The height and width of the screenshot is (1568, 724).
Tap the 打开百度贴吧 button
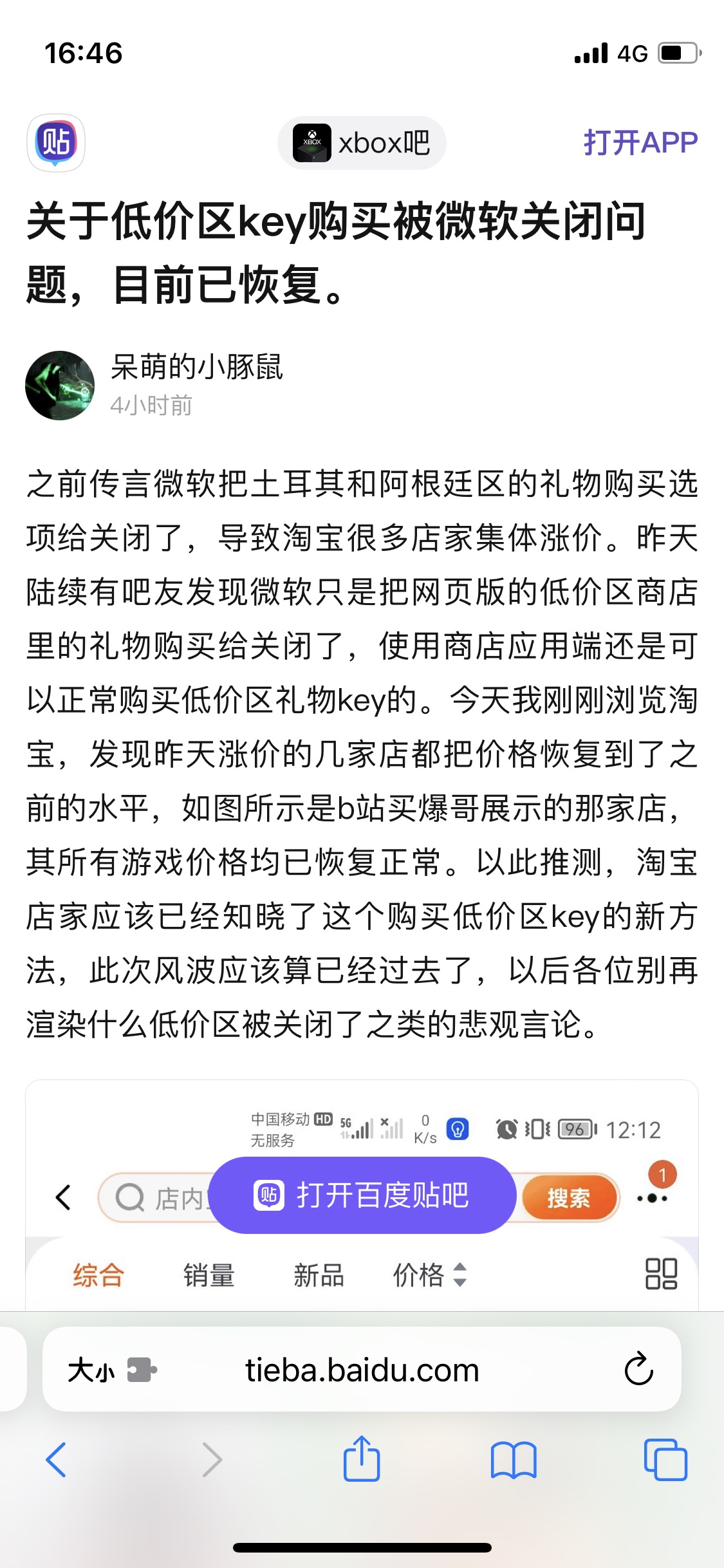(362, 1195)
